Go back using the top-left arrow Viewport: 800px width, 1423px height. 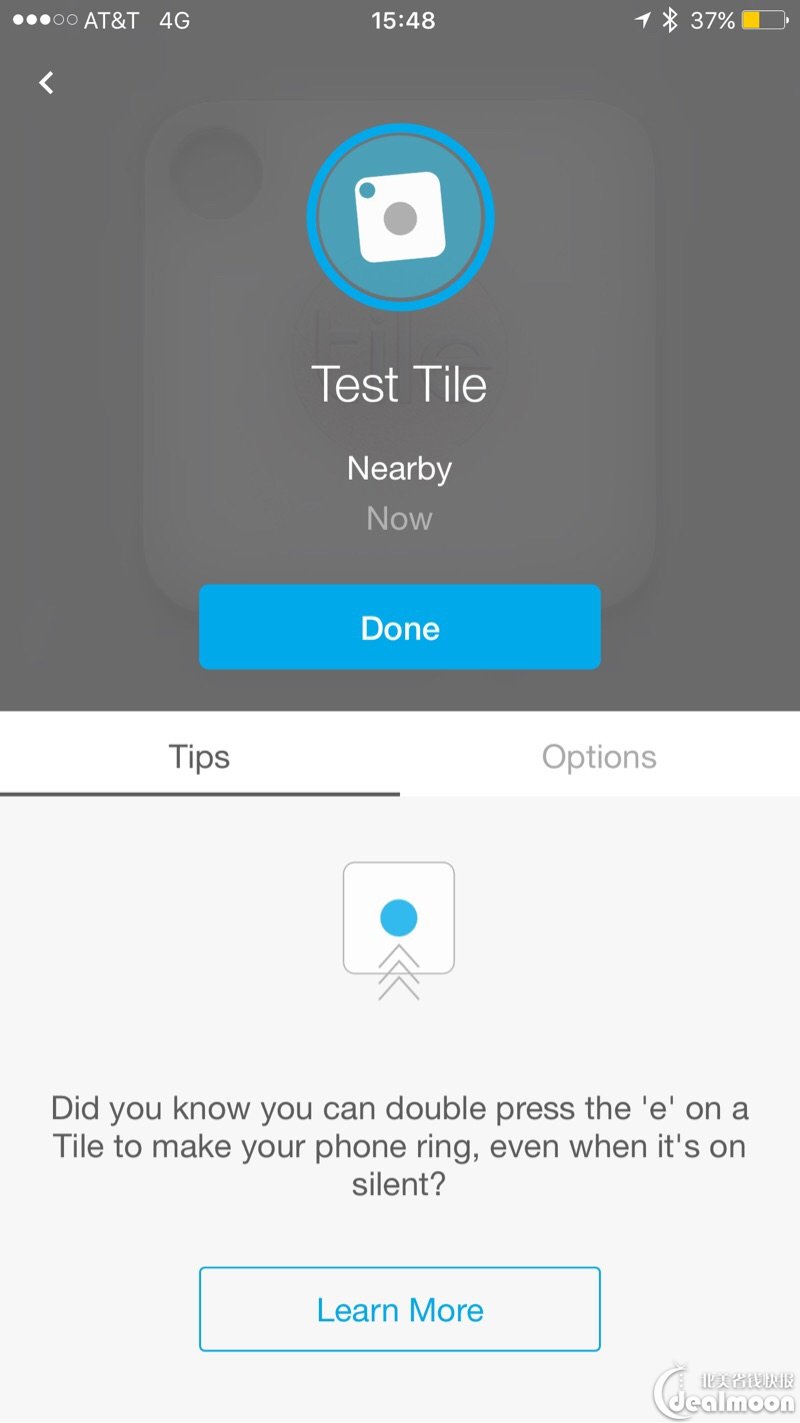(46, 83)
